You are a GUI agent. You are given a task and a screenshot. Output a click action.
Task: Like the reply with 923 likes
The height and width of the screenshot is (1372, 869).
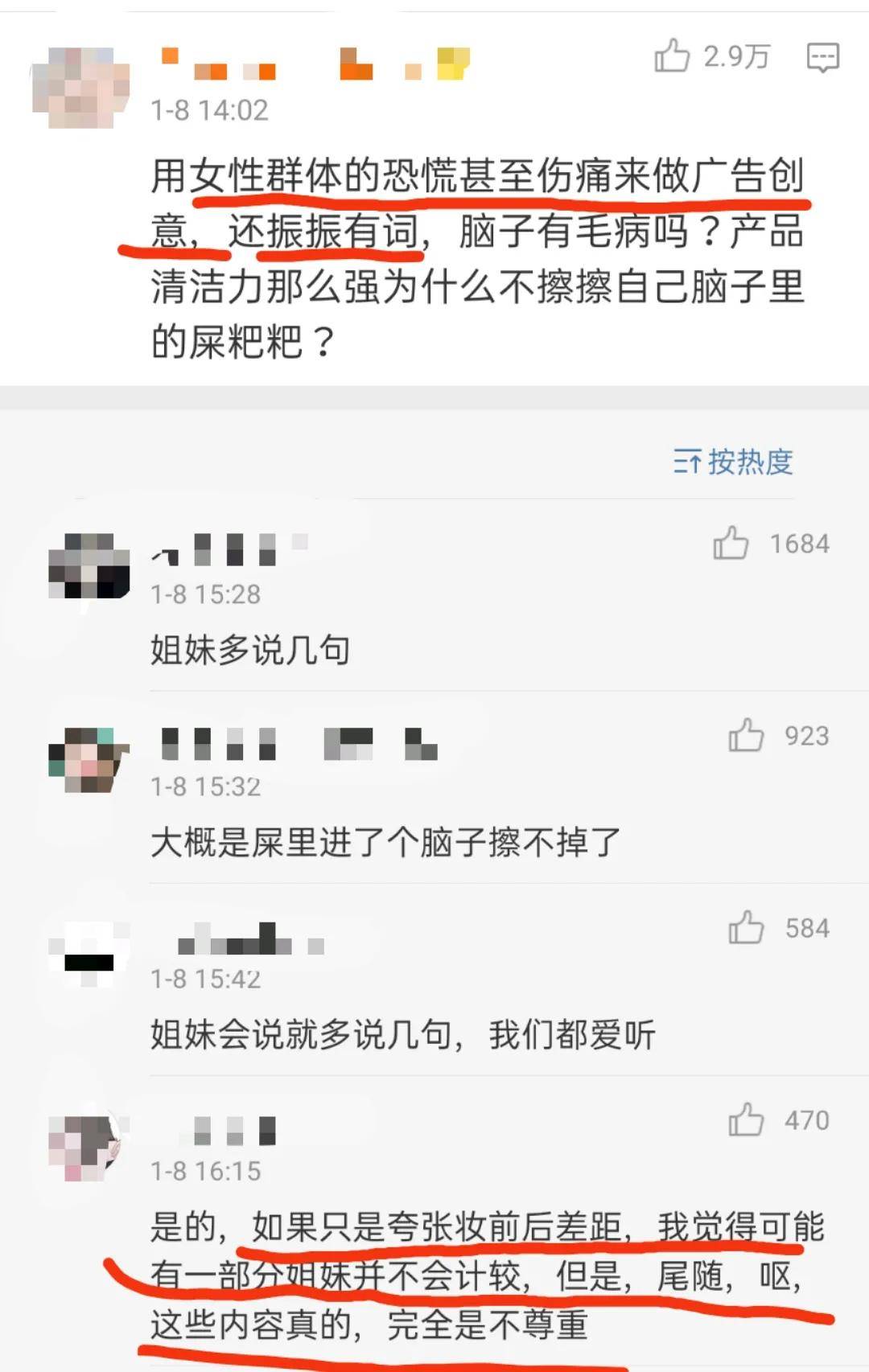point(745,736)
